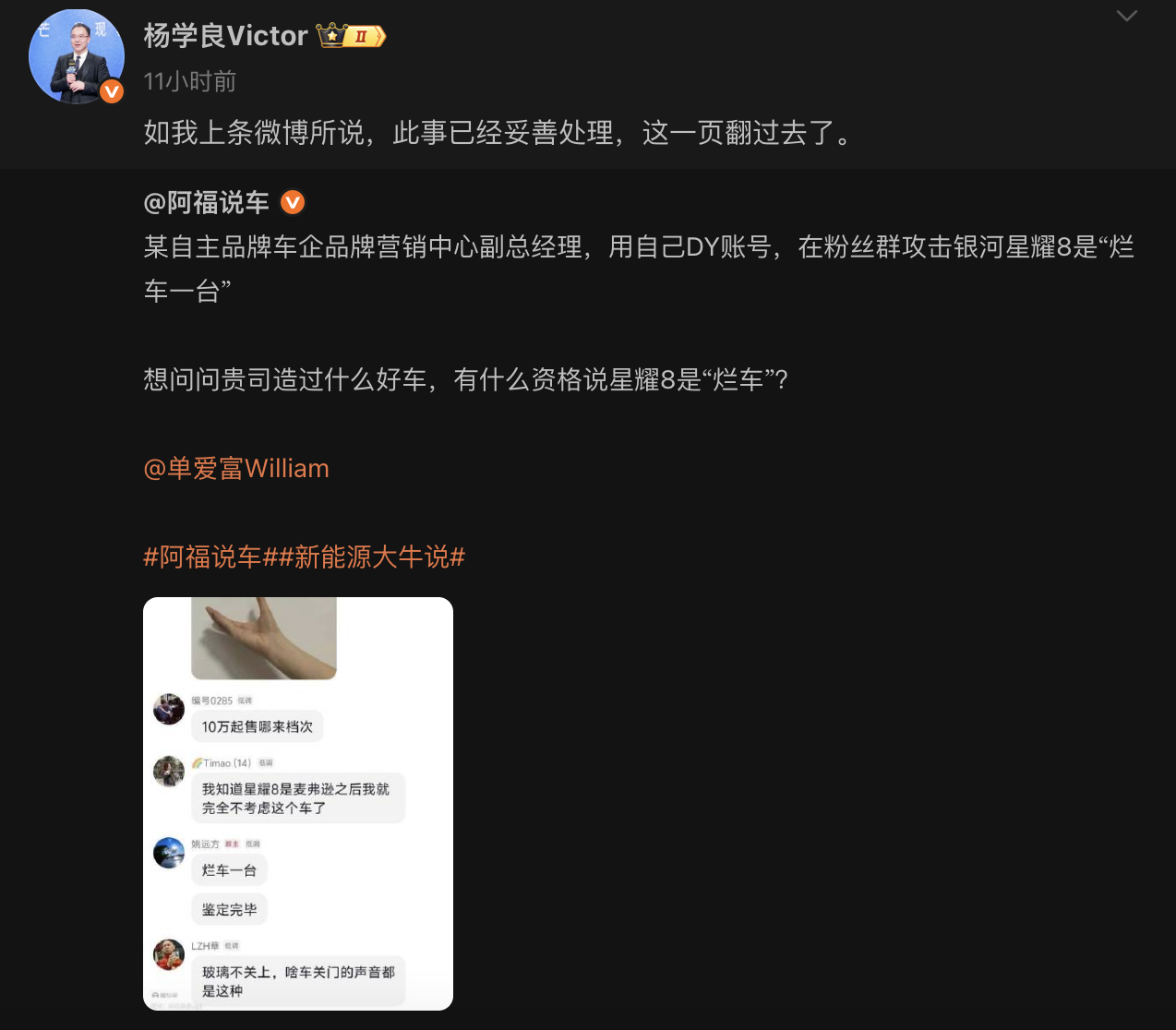Expand the post options chevron
The width and height of the screenshot is (1176, 1030).
coord(1126,16)
